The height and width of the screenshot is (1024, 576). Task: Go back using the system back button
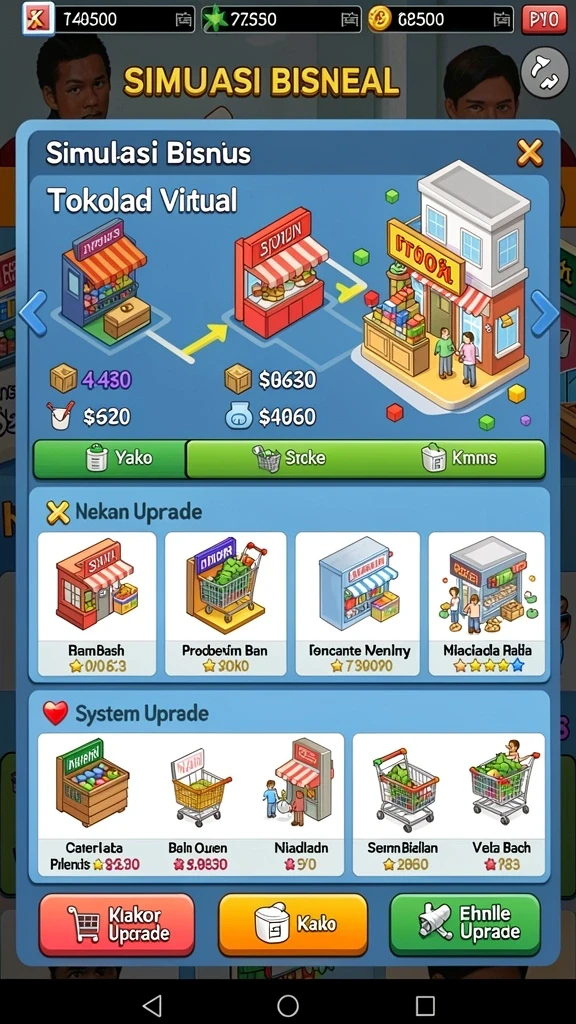click(152, 1005)
